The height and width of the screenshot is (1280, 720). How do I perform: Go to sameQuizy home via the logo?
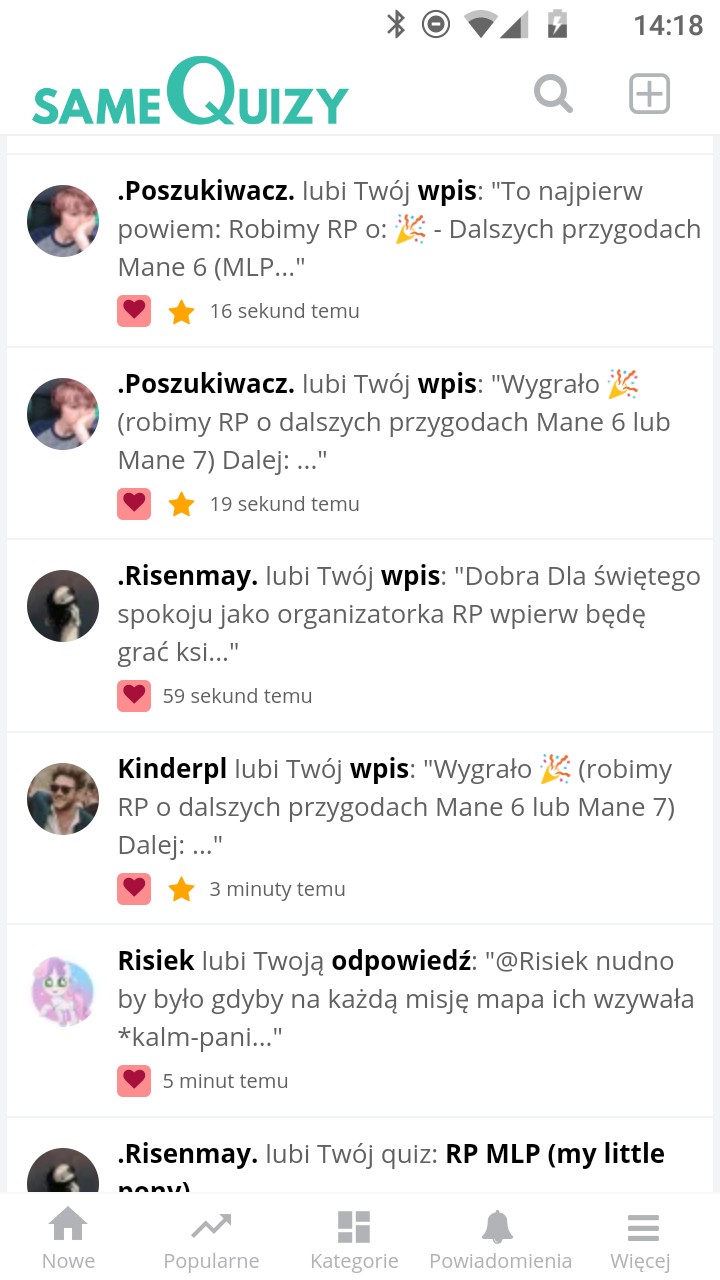190,95
